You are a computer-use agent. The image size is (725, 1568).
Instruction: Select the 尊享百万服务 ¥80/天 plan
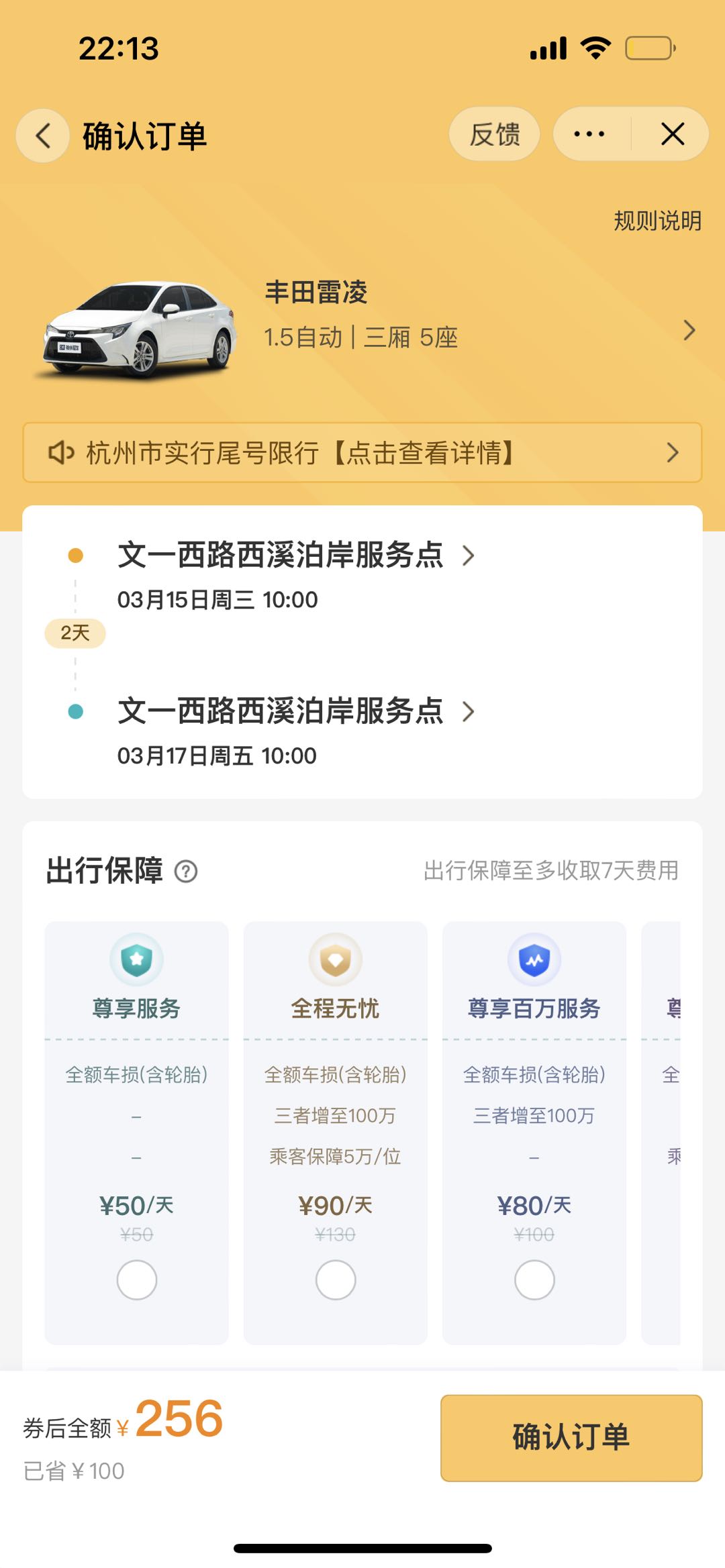click(534, 1279)
